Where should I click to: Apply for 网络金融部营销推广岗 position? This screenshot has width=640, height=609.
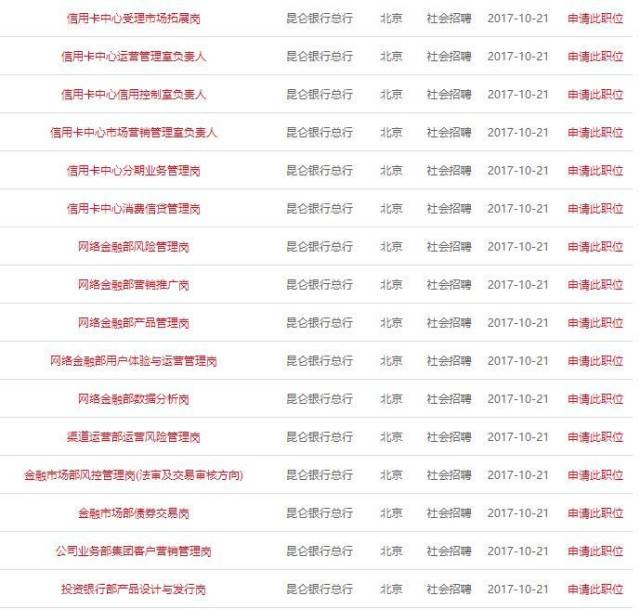[x=594, y=285]
